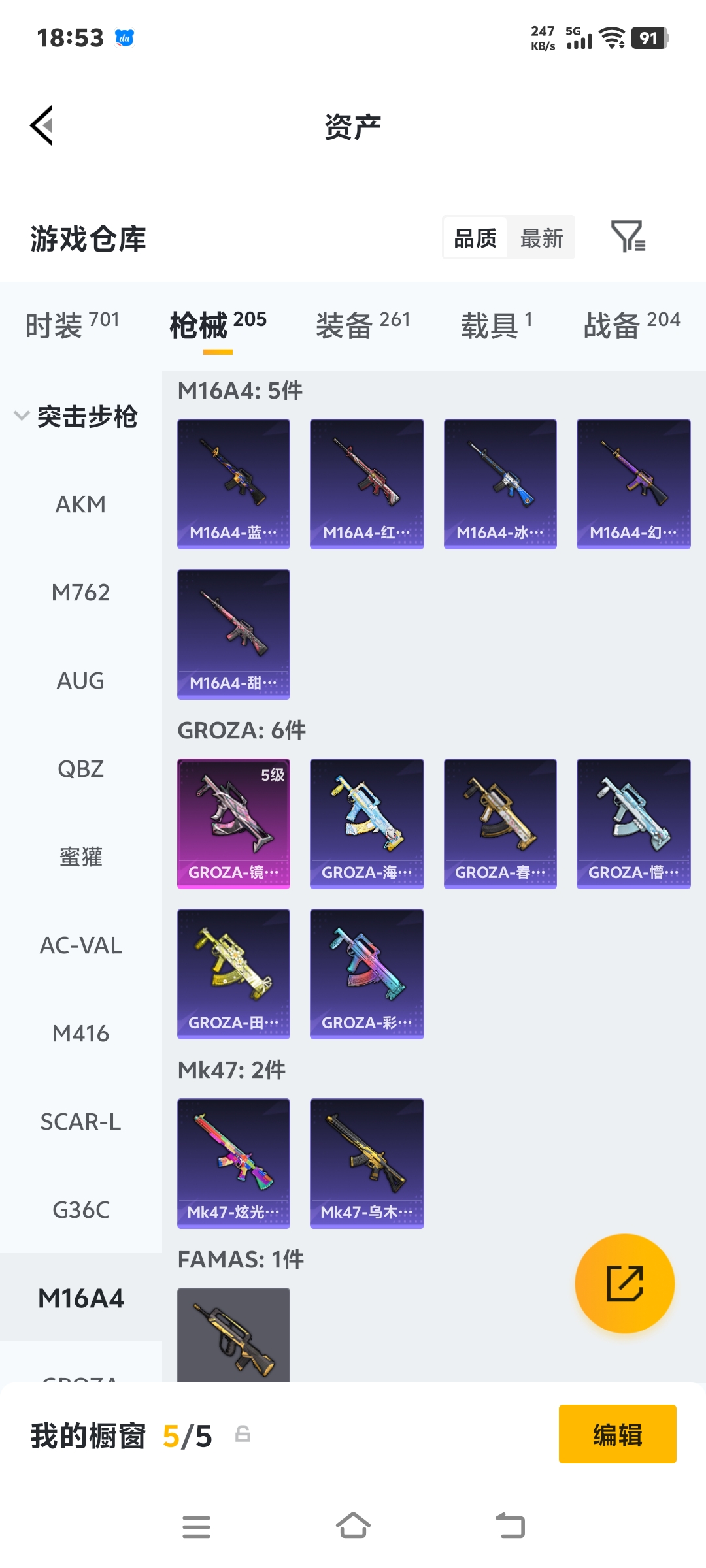This screenshot has width=706, height=1568.
Task: Switch to the 装备 tab
Action: point(363,324)
